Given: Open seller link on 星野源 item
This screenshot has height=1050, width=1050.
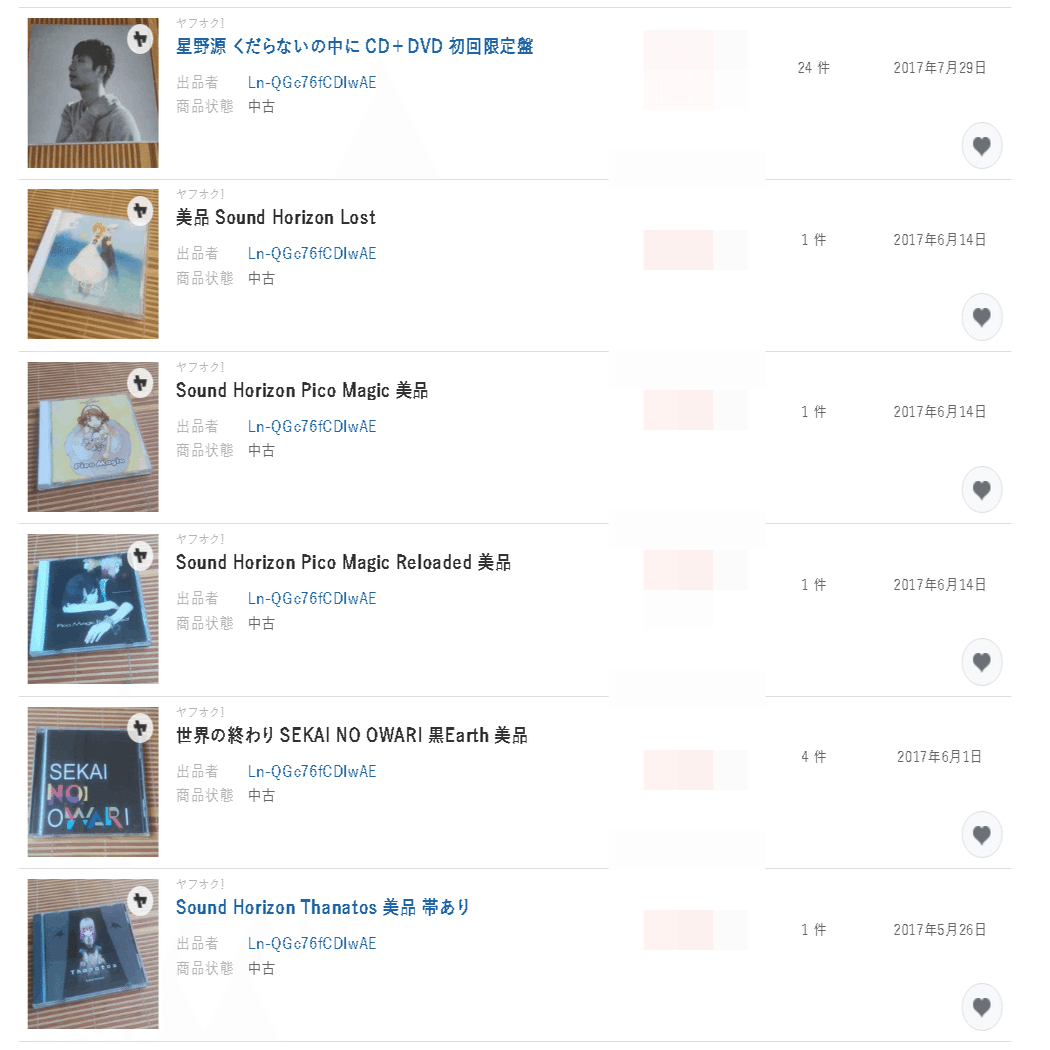Looking at the screenshot, I should point(312,82).
